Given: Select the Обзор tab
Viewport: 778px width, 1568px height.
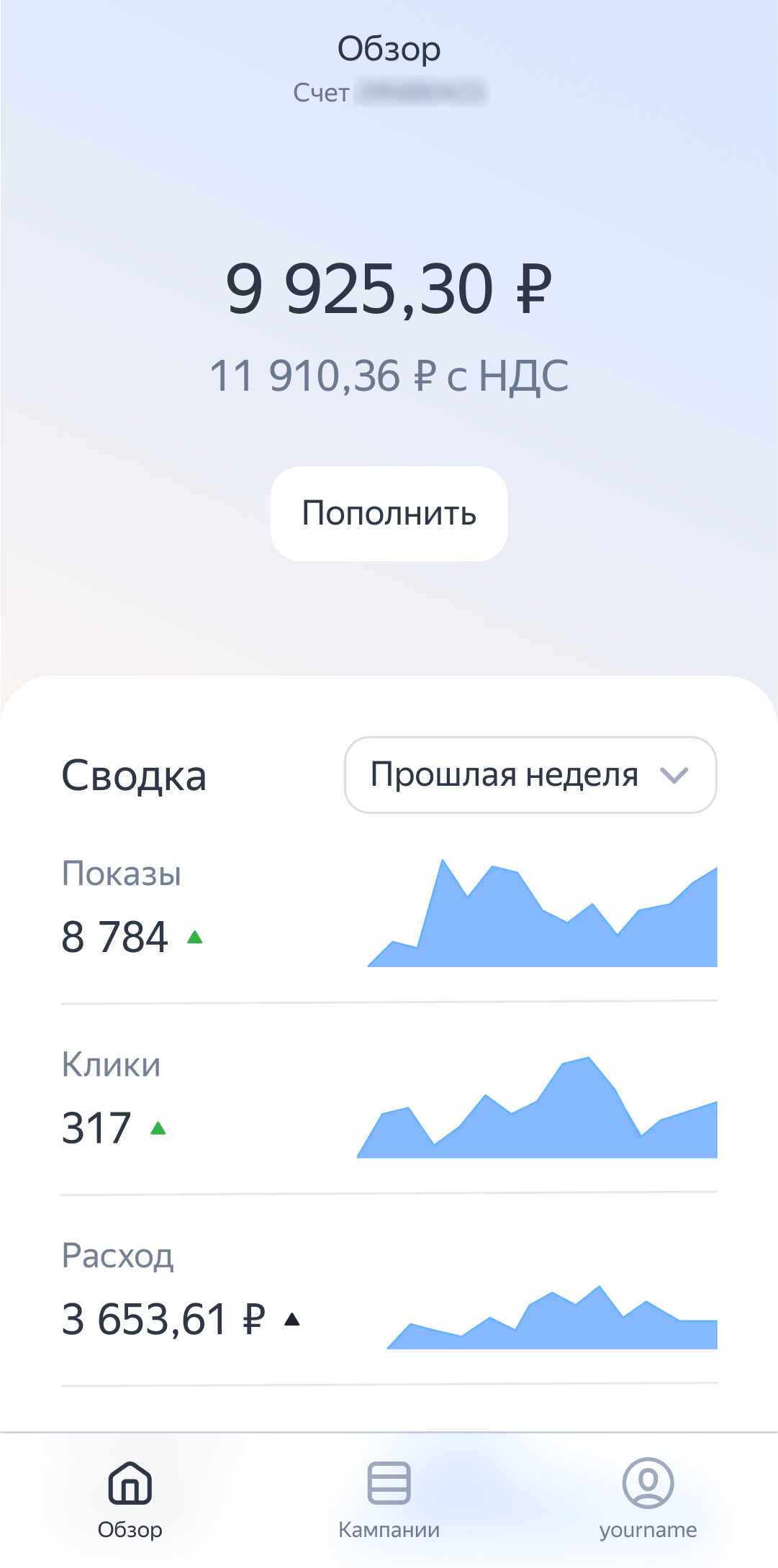Looking at the screenshot, I should [130, 1499].
